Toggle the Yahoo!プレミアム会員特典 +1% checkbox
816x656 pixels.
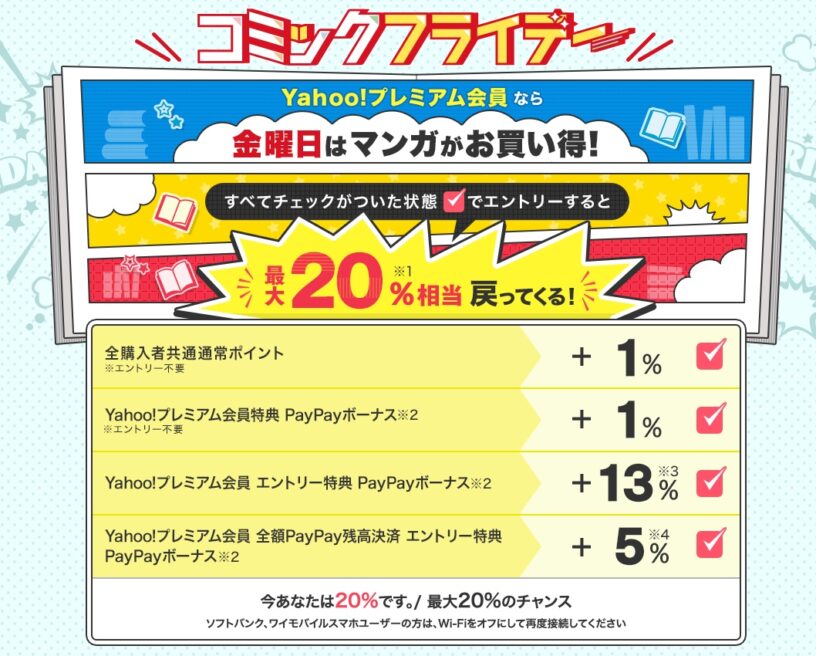point(709,418)
